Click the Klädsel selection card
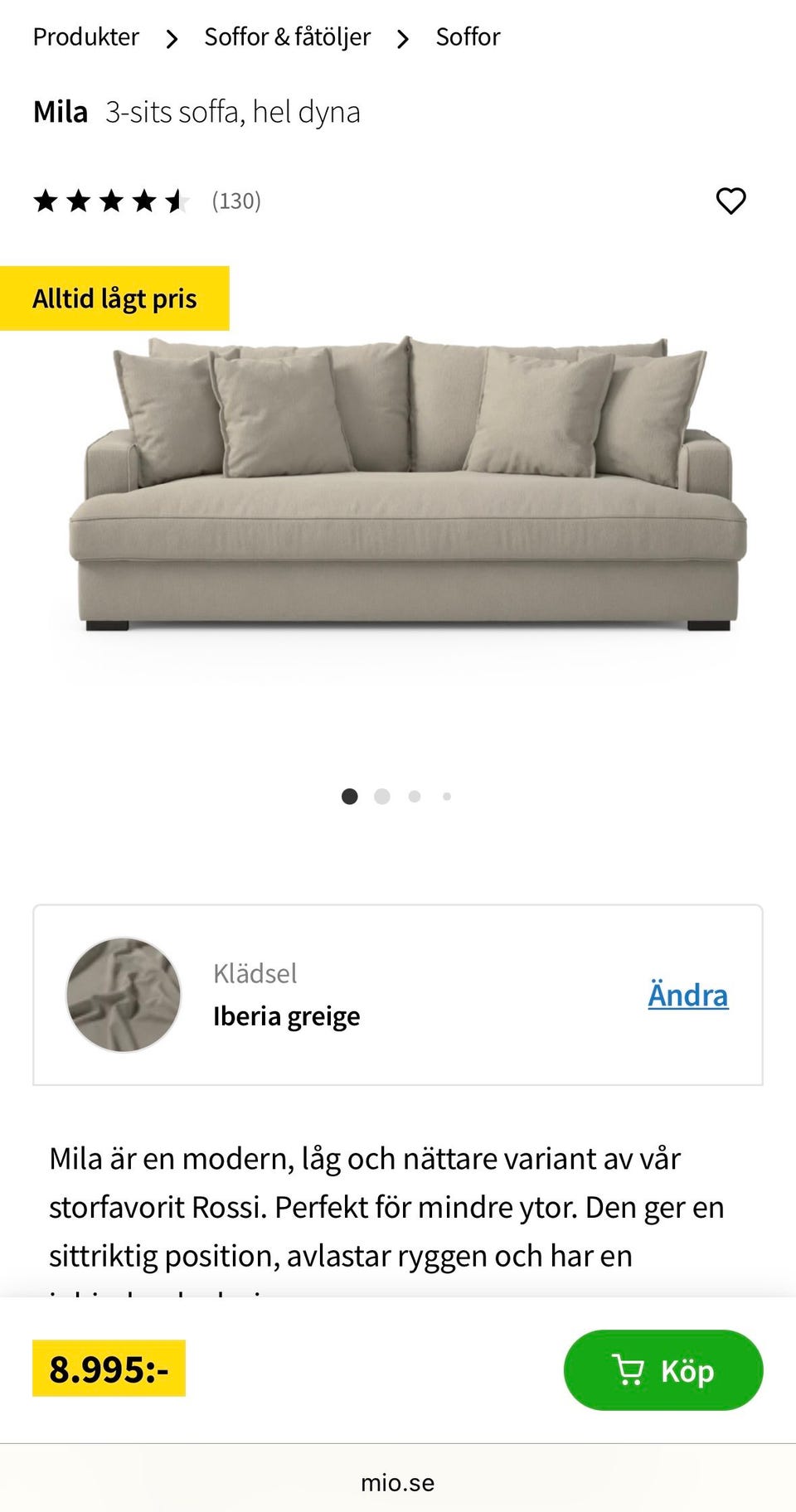 [398, 995]
